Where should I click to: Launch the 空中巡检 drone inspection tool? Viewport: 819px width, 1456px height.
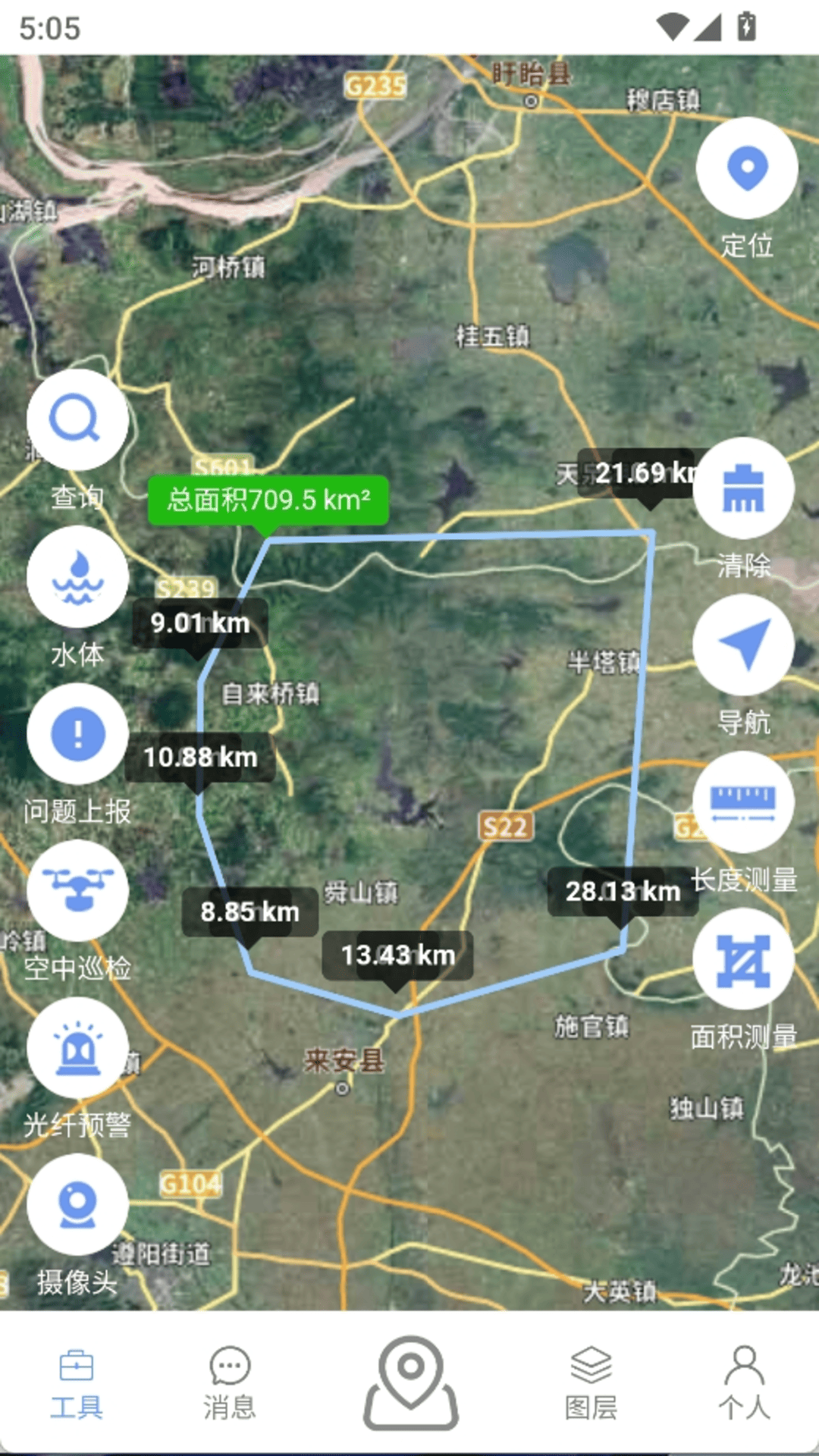click(x=77, y=893)
